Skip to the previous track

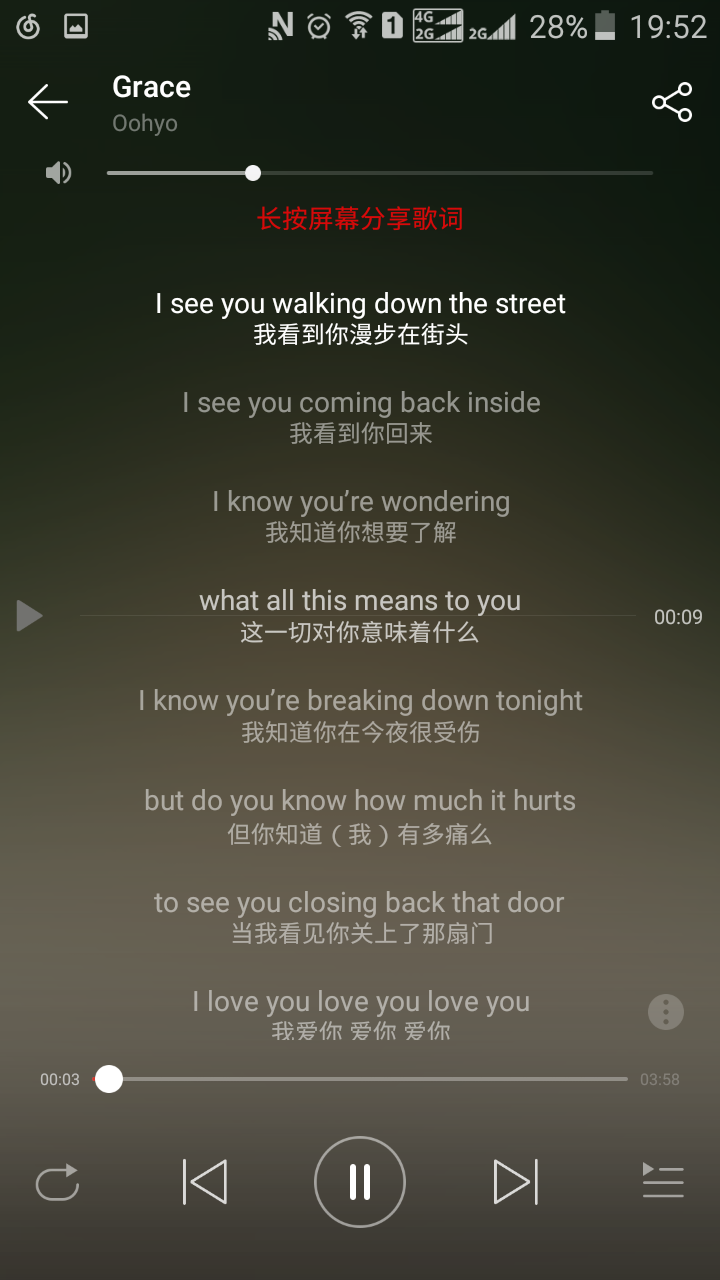pos(205,1182)
